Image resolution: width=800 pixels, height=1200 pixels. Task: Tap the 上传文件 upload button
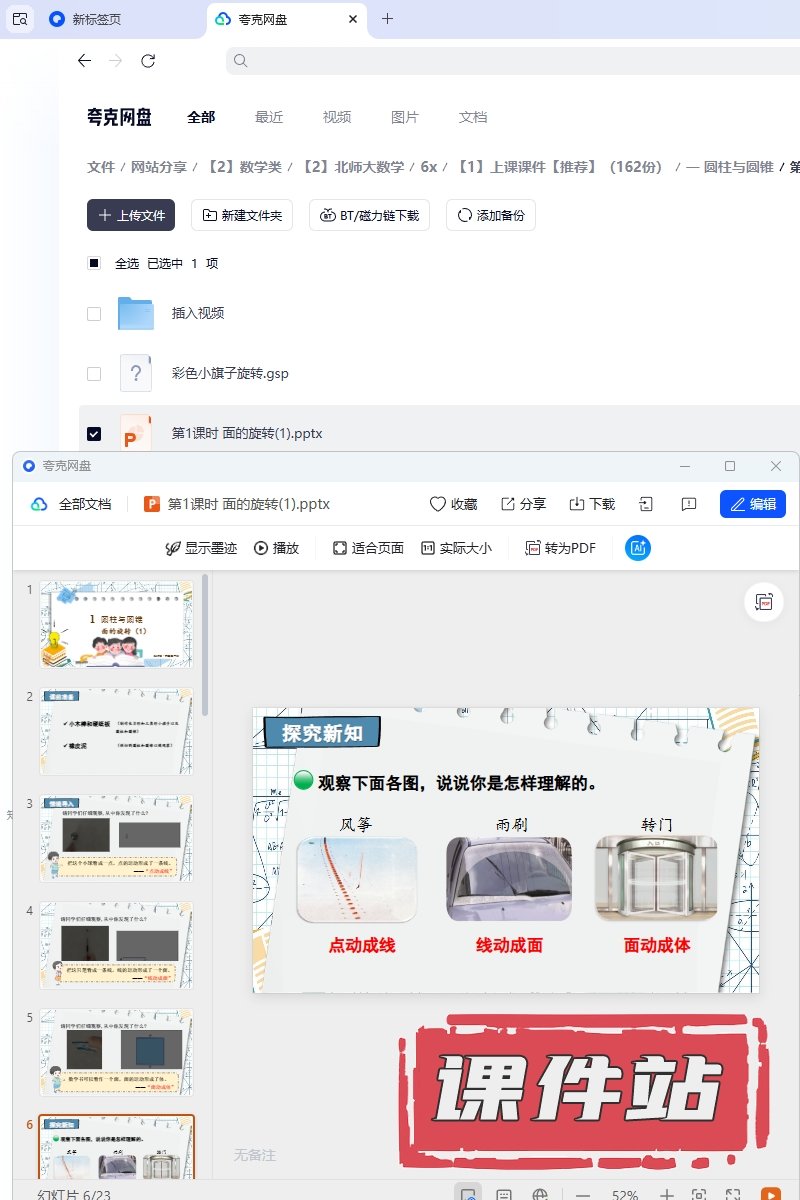click(x=131, y=215)
